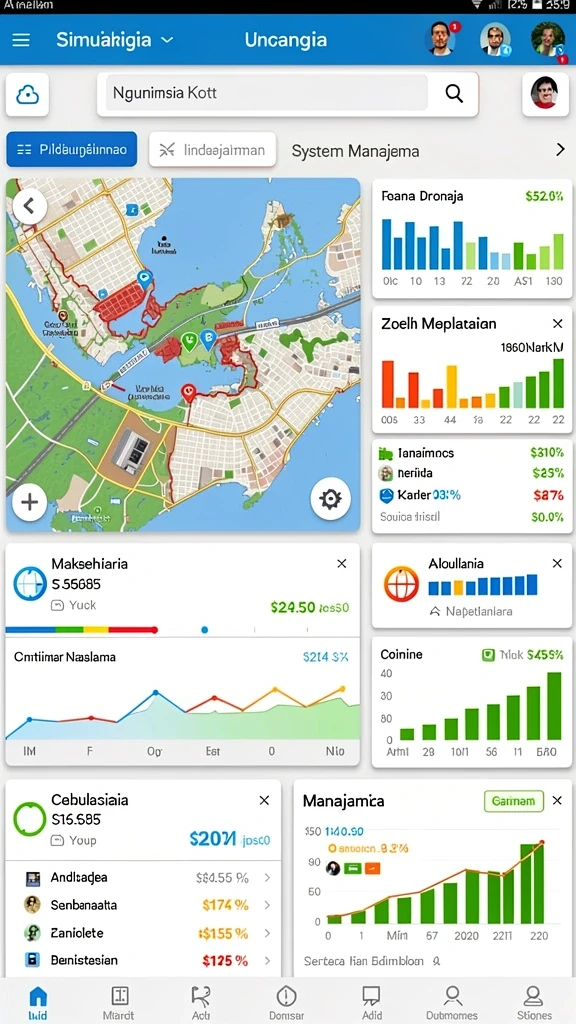Close the Zoelh Meplataian card
Viewport: 576px width, 1024px height.
click(x=557, y=323)
